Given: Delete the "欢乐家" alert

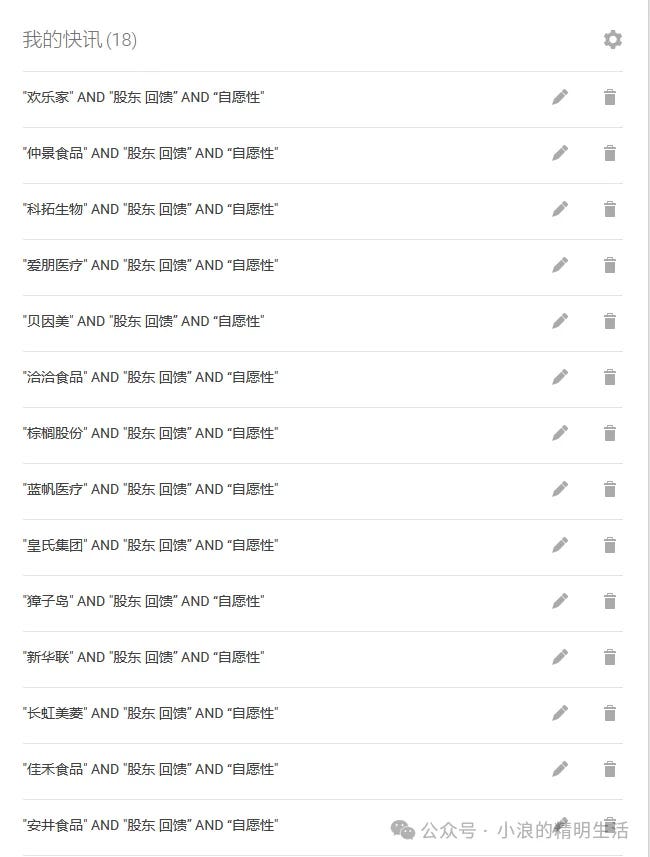Looking at the screenshot, I should point(610,97).
